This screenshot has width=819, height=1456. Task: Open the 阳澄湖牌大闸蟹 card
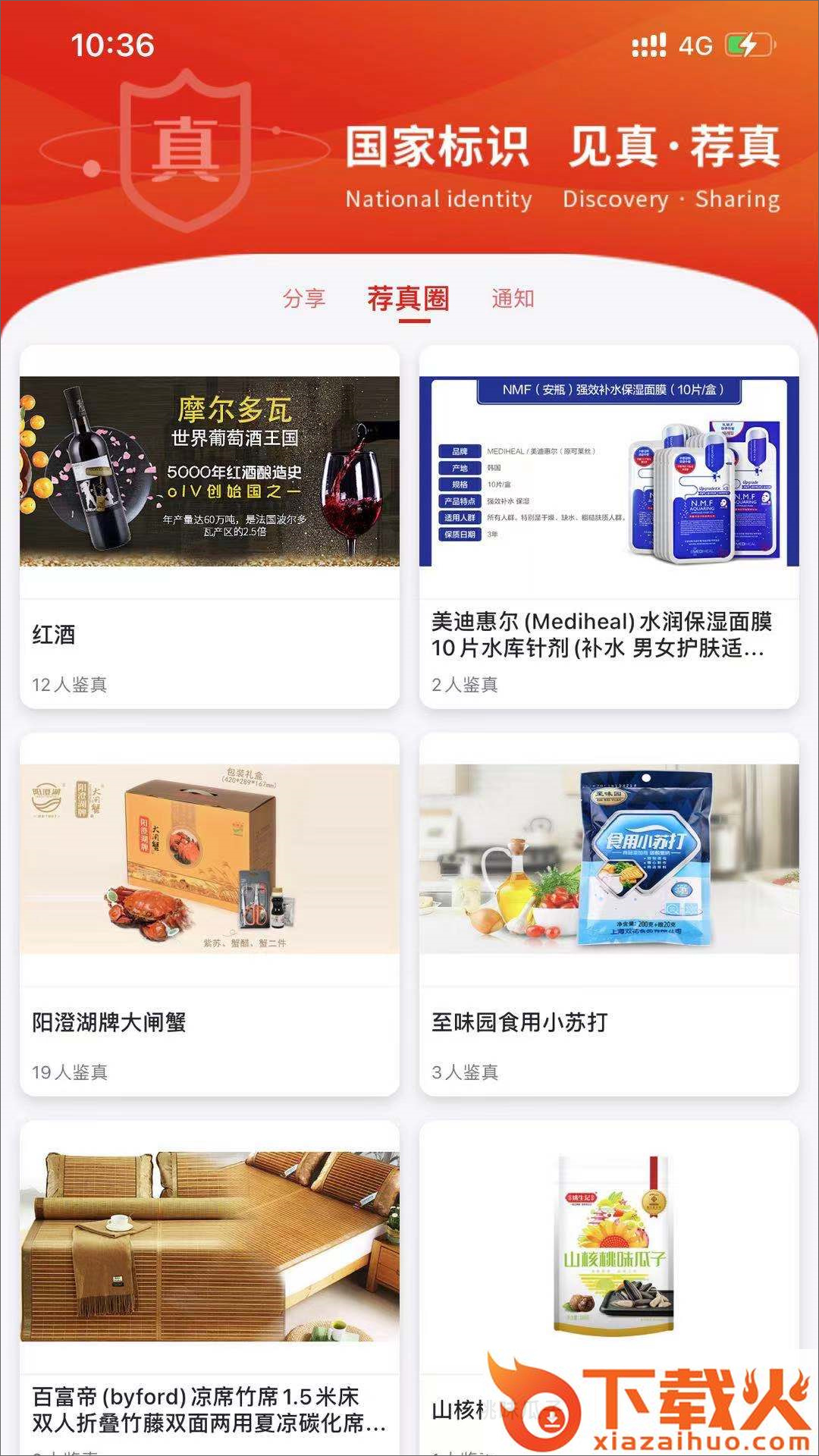point(209,914)
